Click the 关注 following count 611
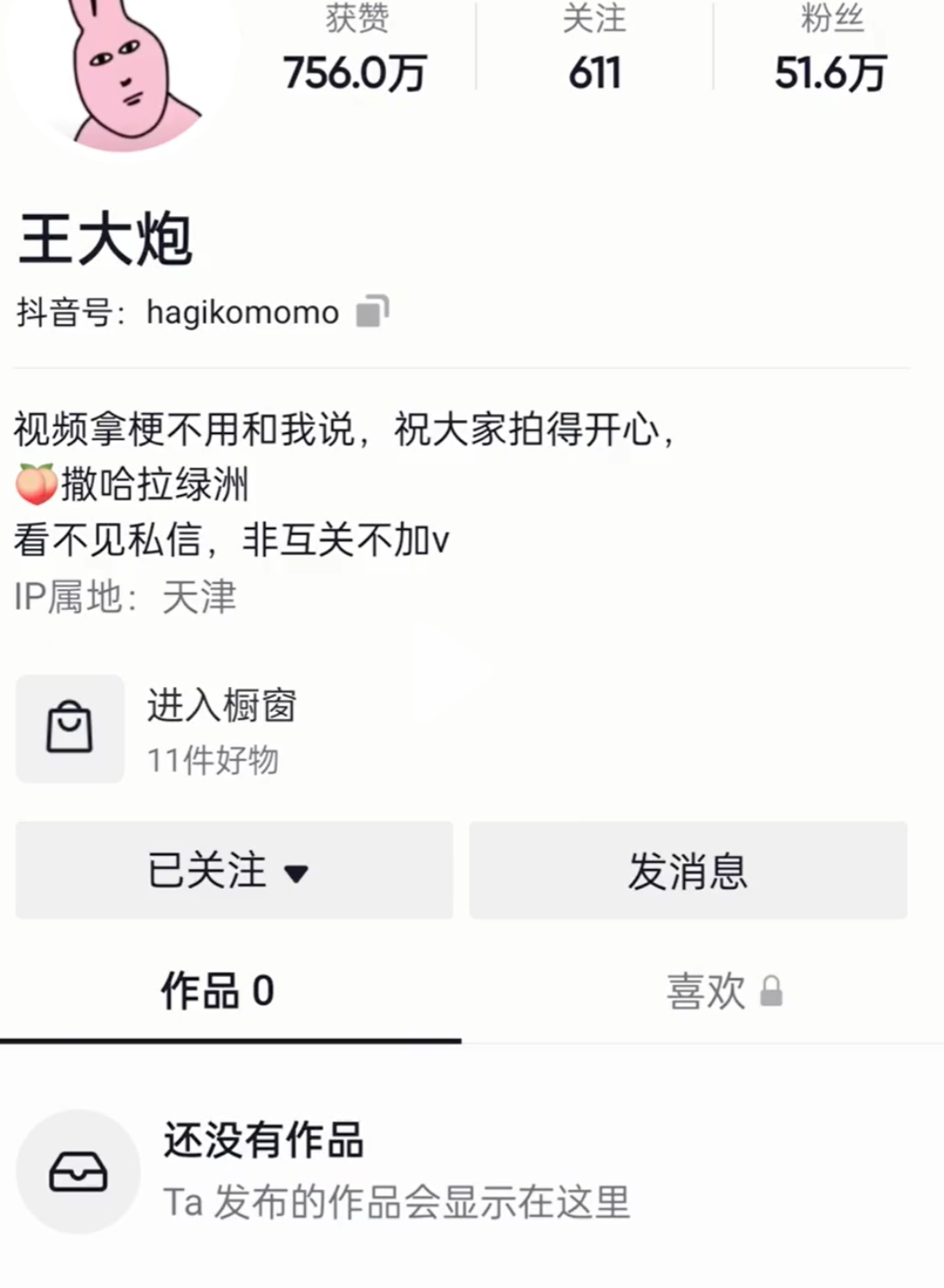 [x=593, y=73]
